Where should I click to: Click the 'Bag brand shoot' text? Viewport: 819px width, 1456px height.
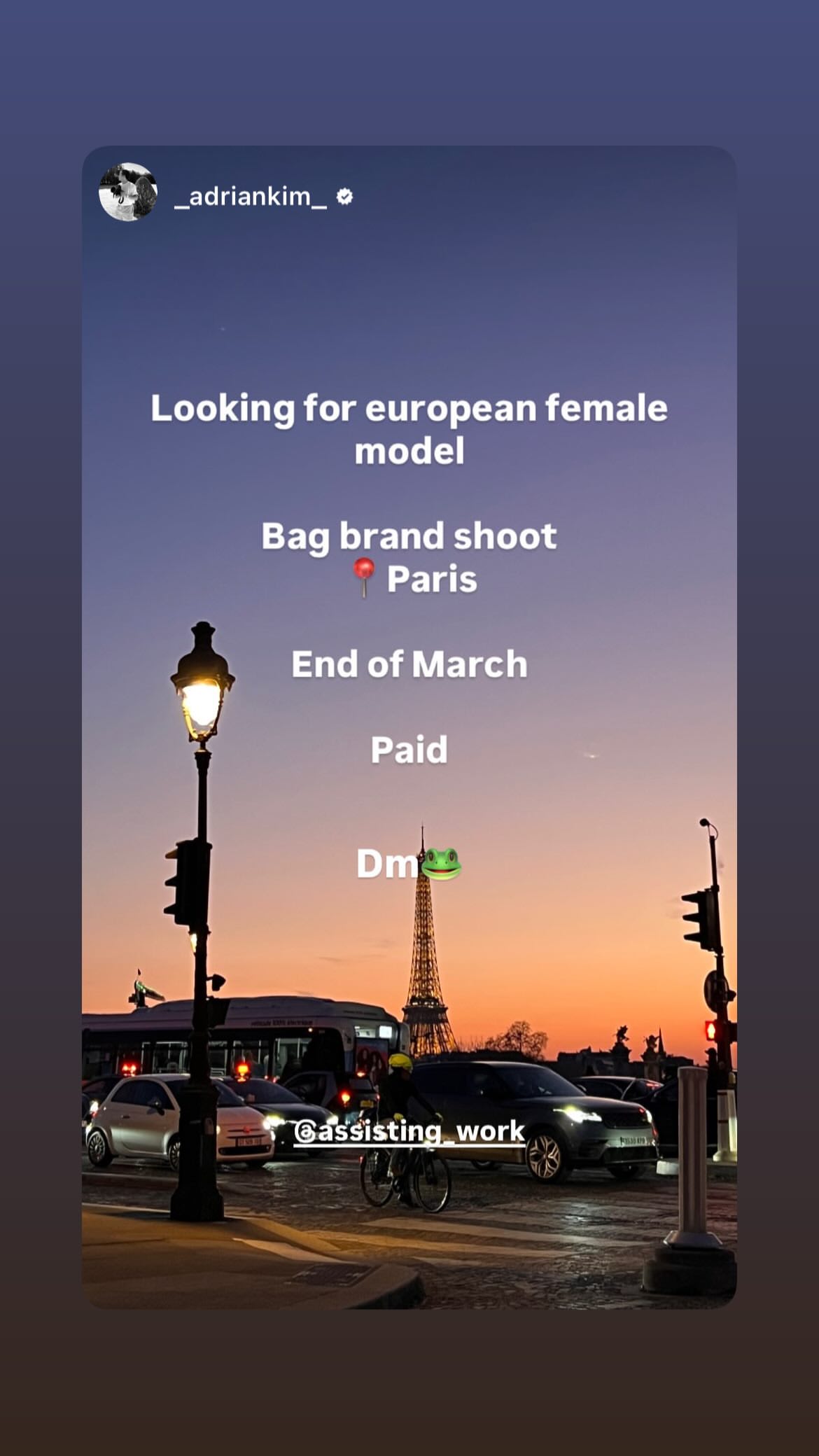[408, 535]
